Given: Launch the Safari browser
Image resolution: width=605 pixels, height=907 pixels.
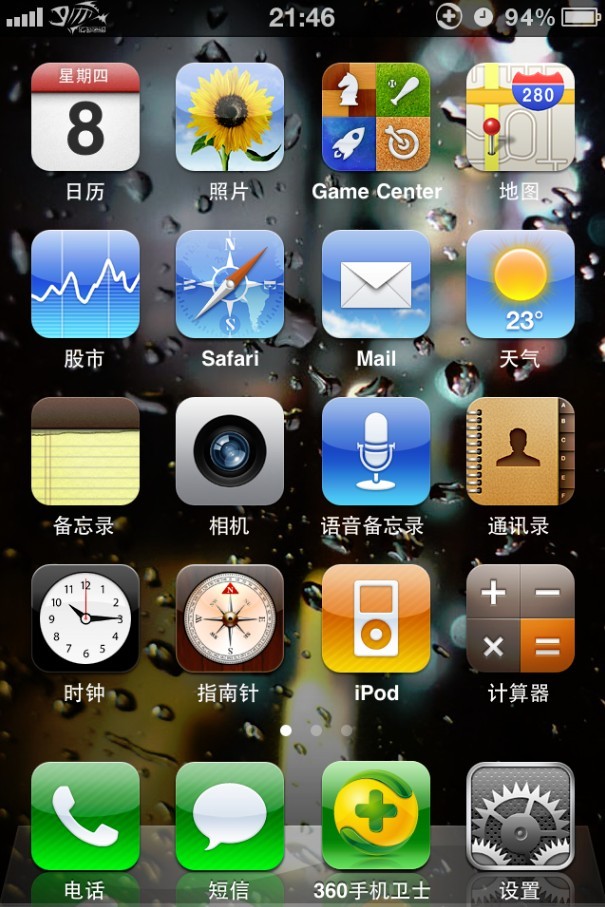Looking at the screenshot, I should [x=230, y=284].
